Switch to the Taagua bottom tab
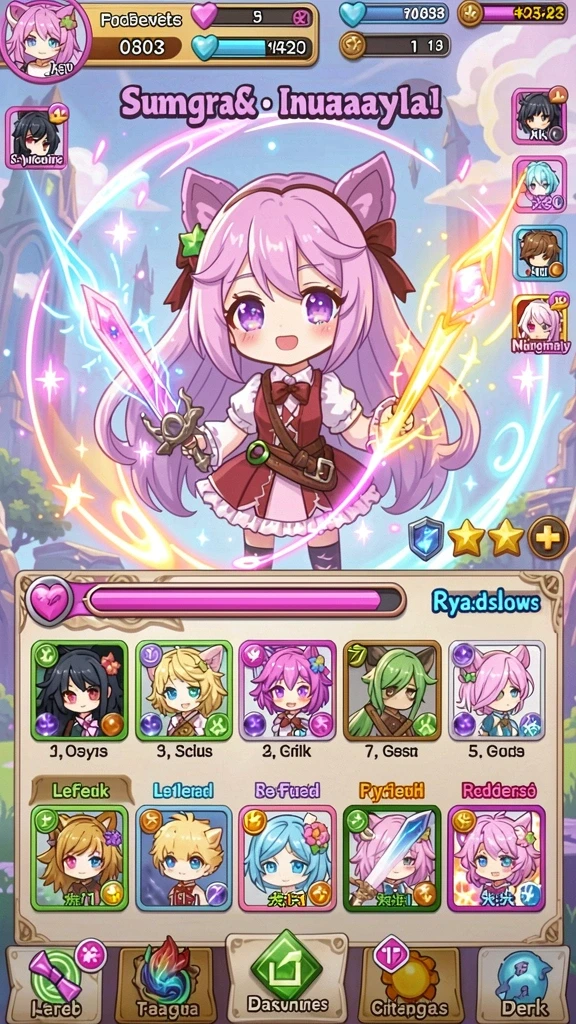The height and width of the screenshot is (1024, 576). point(165,985)
